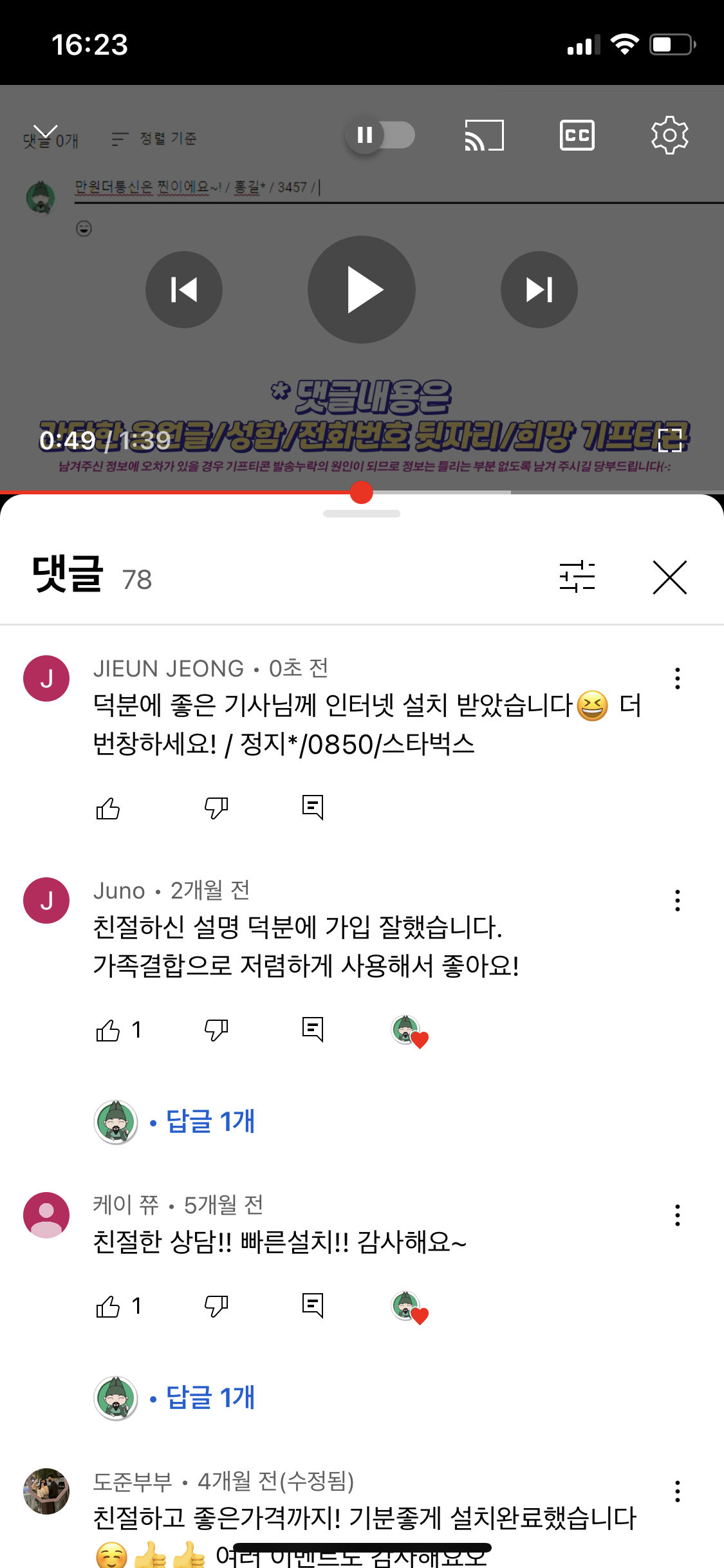Turn on closed captions

577,135
